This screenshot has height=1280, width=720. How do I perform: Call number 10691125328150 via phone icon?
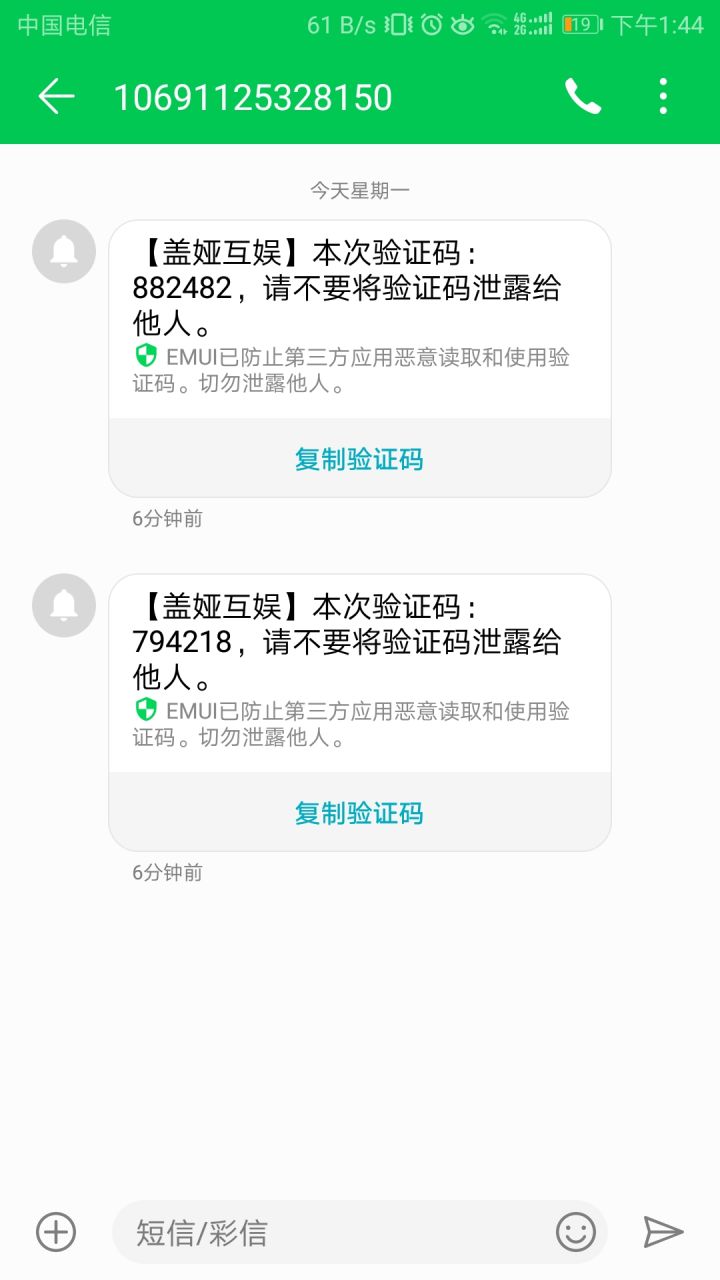tap(583, 97)
